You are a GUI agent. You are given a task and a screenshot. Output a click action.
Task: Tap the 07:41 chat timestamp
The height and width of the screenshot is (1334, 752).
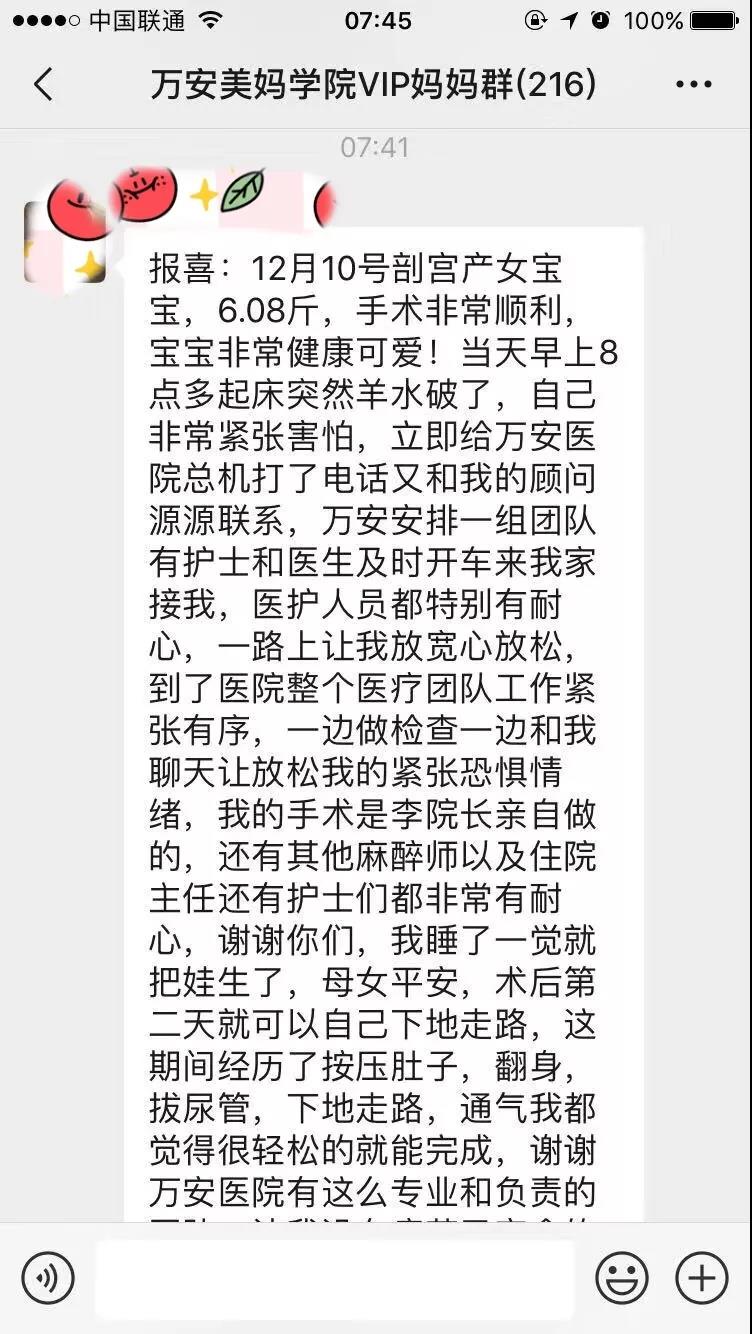376,146
